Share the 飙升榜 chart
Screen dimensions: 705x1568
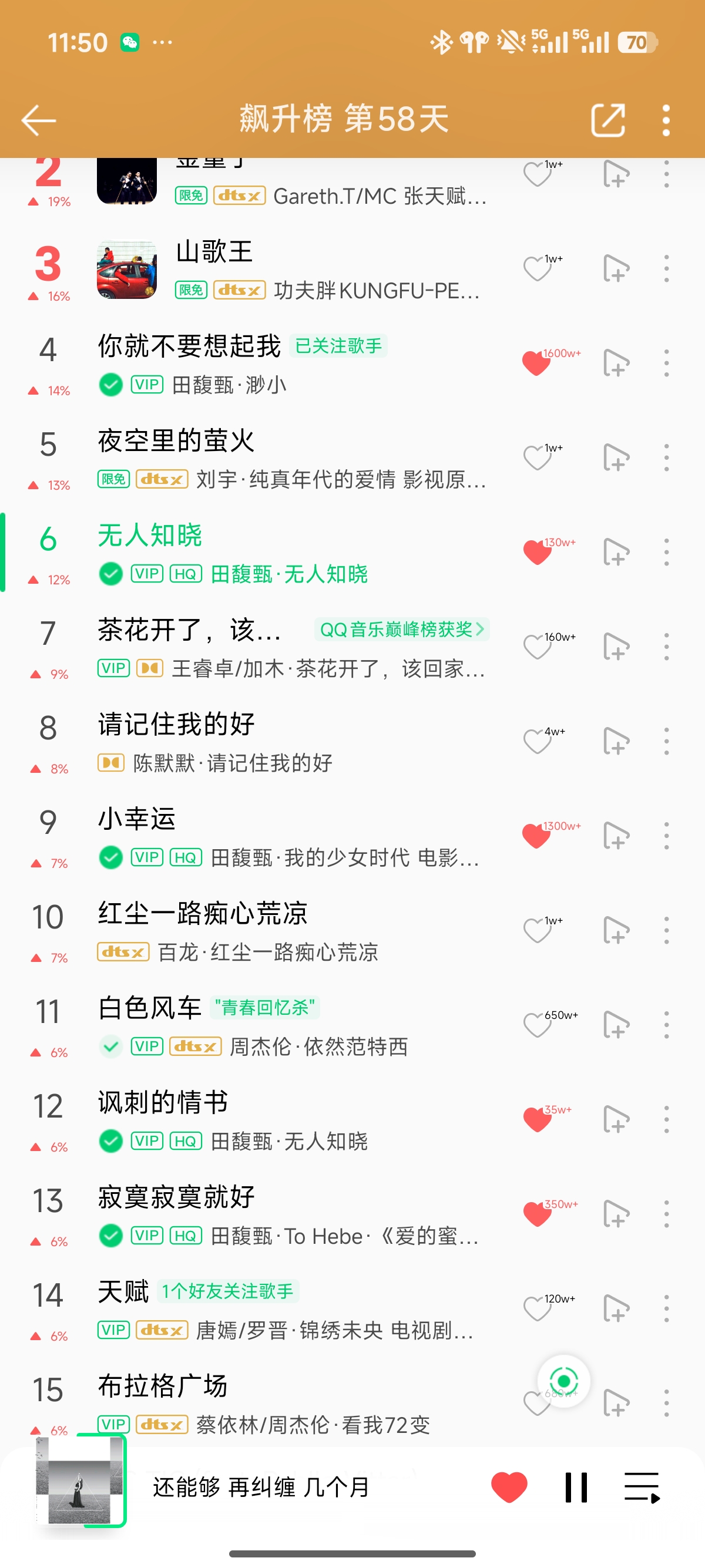[607, 119]
